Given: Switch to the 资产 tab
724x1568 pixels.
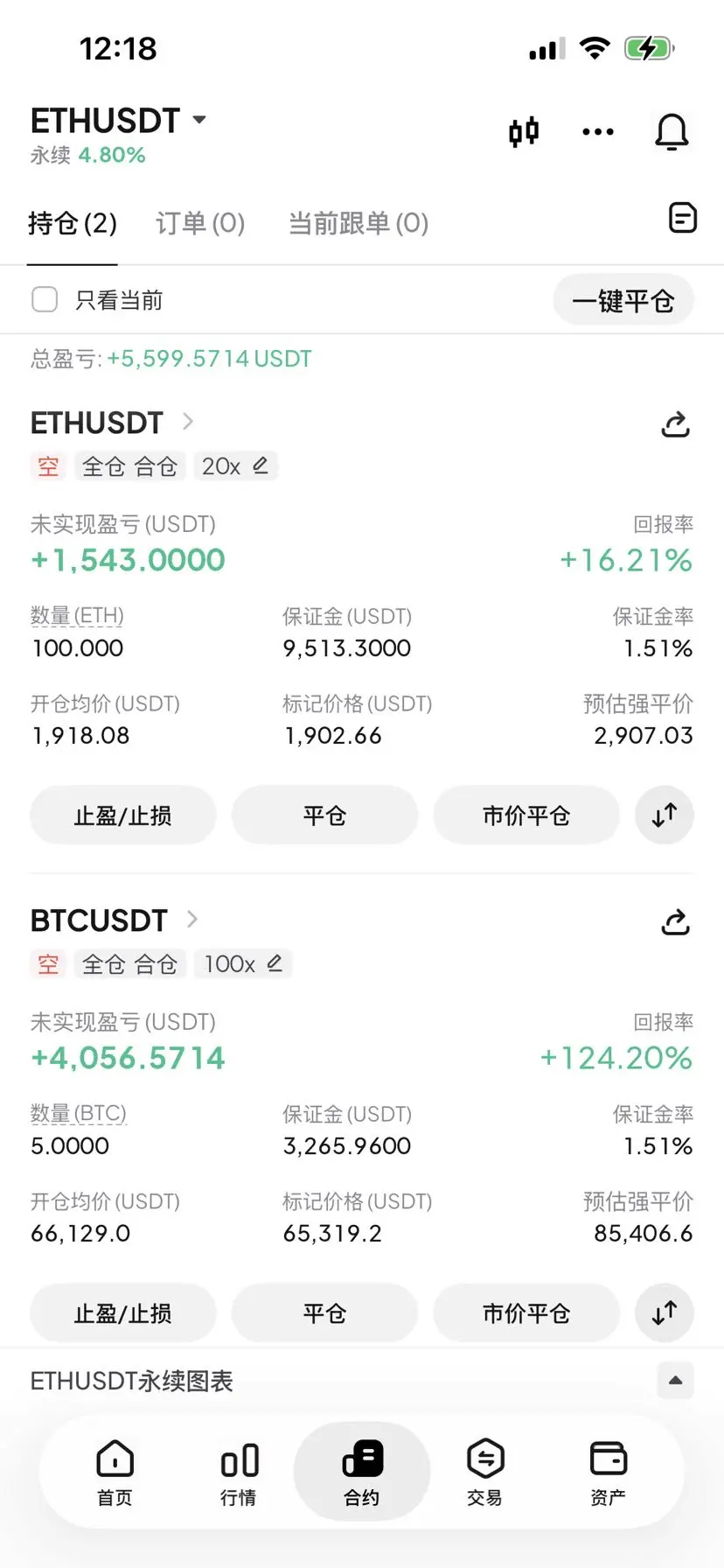Looking at the screenshot, I should point(608,1472).
